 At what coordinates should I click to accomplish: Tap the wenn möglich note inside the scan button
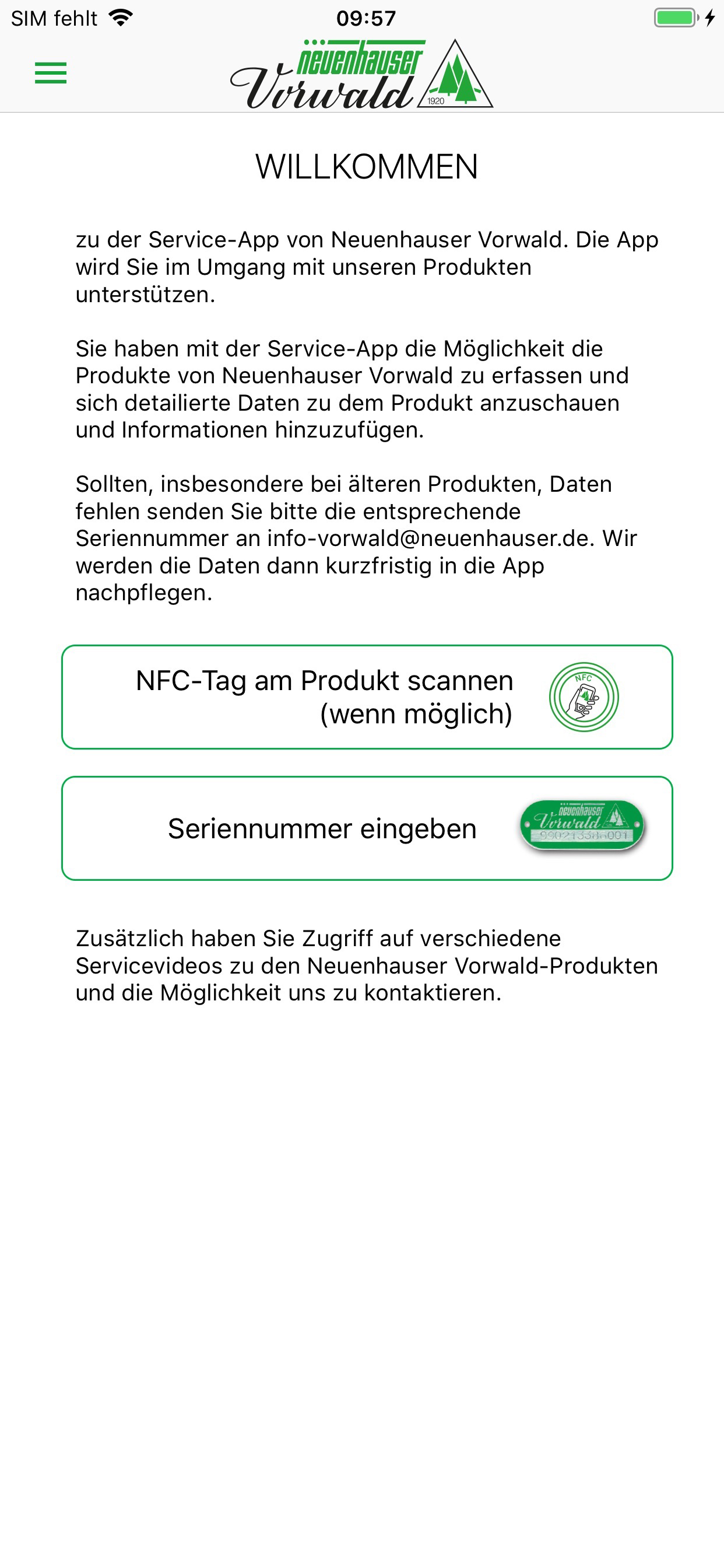(x=419, y=713)
